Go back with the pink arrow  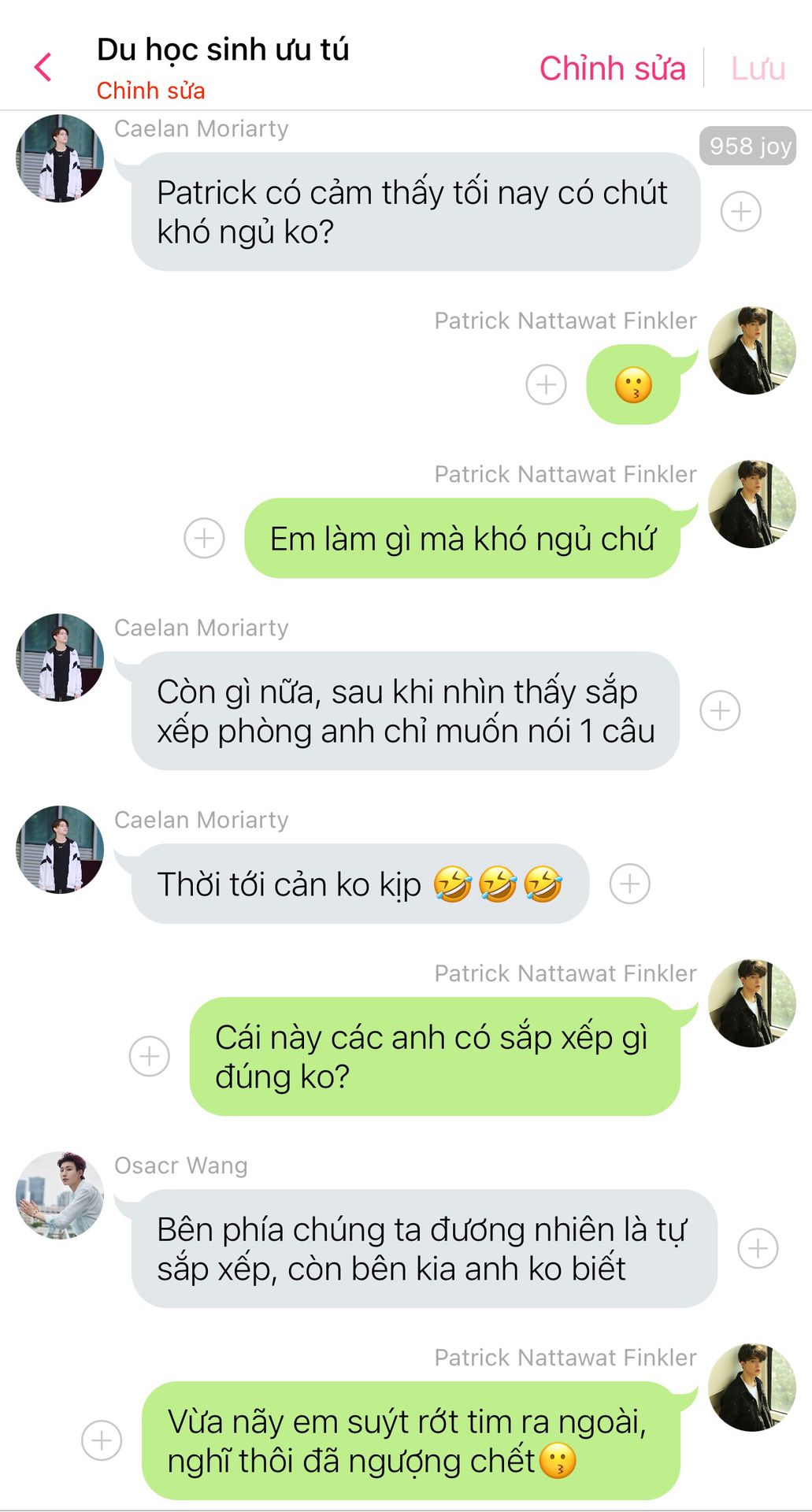coord(43,68)
